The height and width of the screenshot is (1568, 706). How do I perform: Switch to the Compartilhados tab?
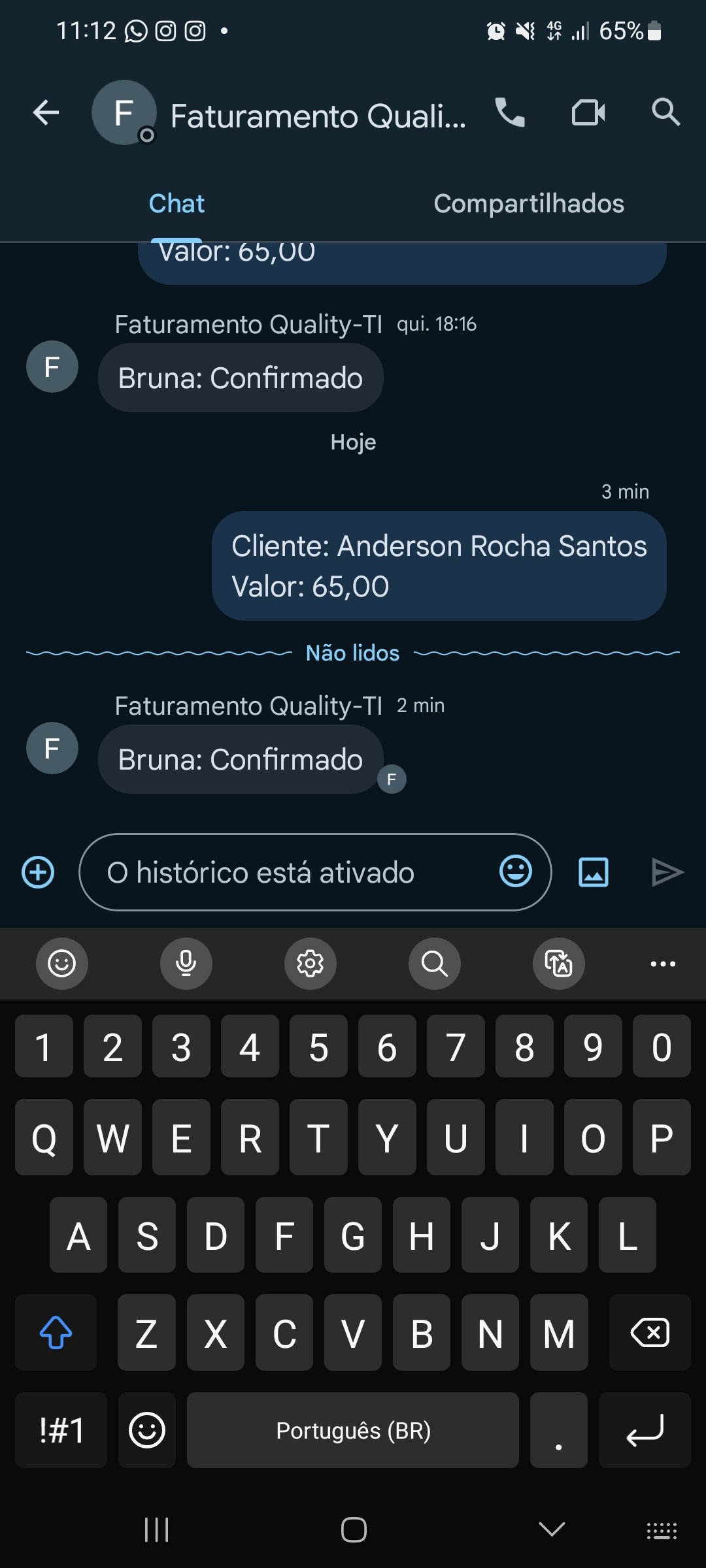pos(528,204)
